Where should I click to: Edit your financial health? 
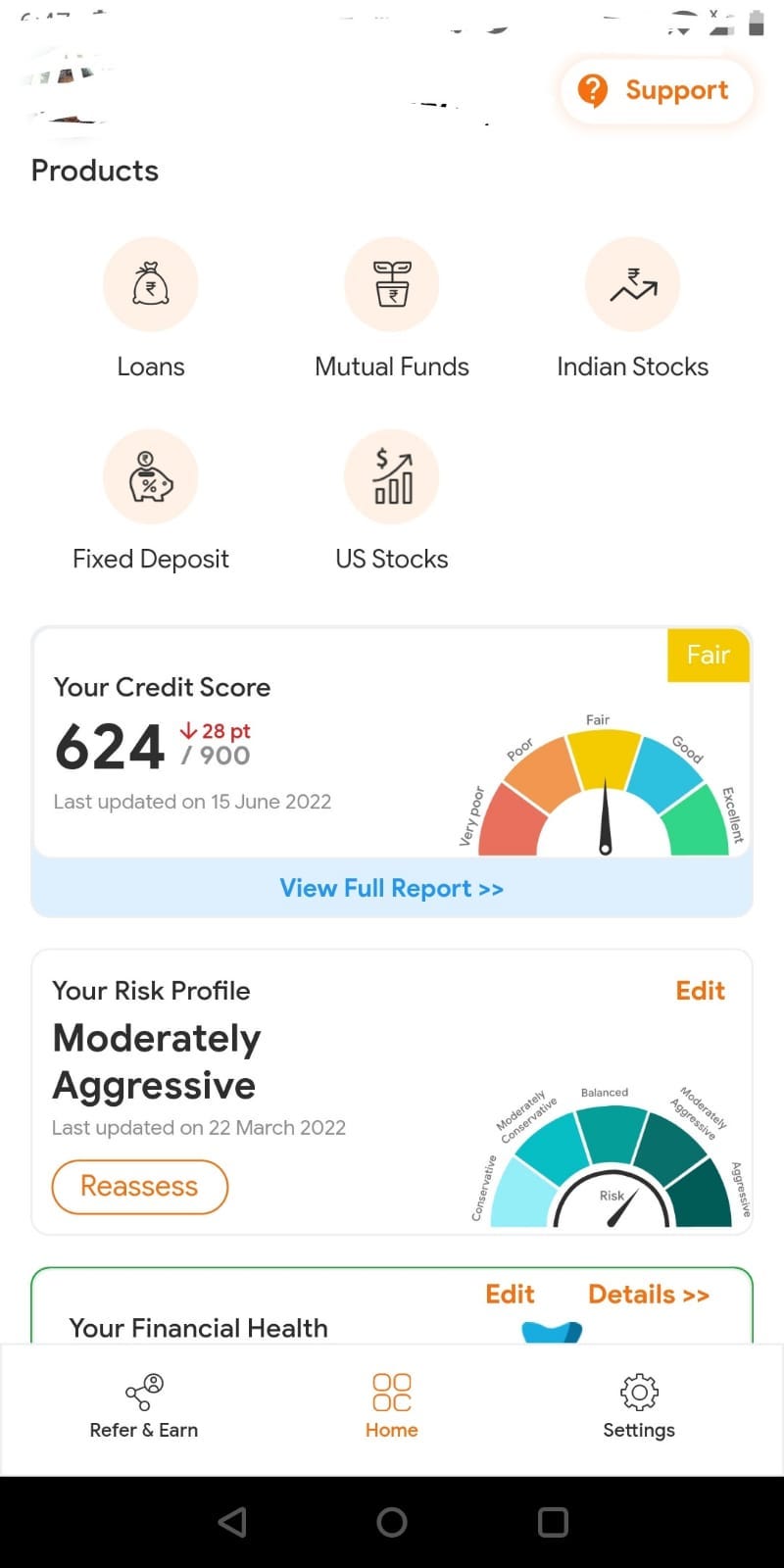point(510,1295)
